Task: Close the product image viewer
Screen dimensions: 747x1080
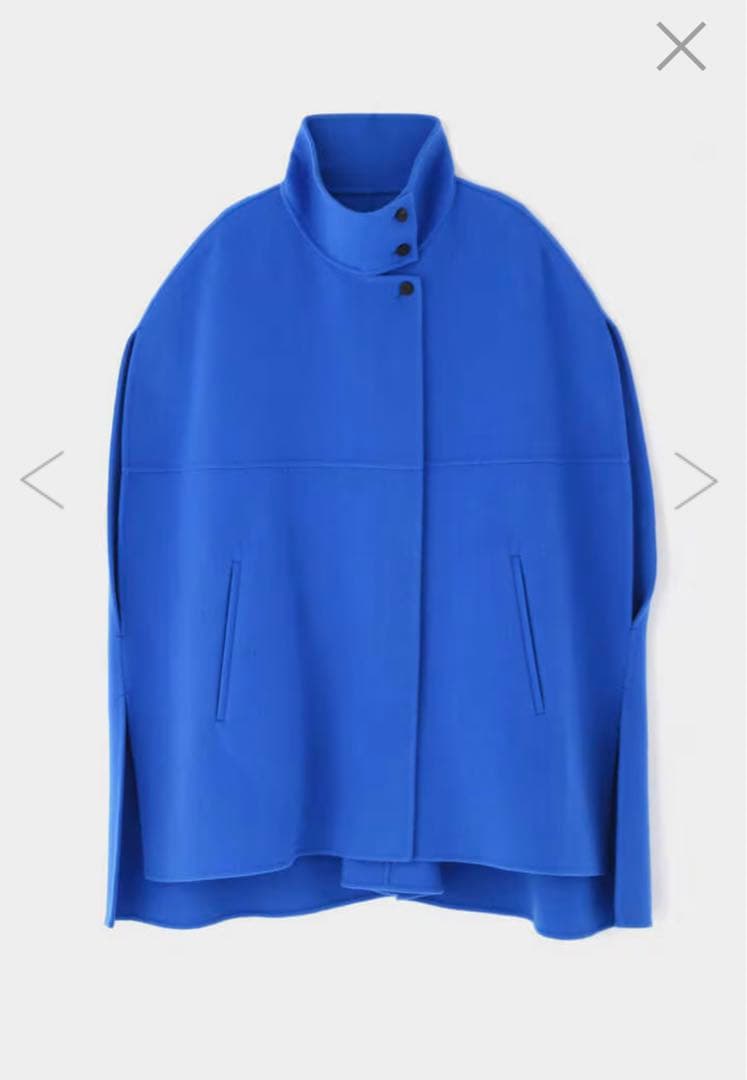Action: coord(681,47)
